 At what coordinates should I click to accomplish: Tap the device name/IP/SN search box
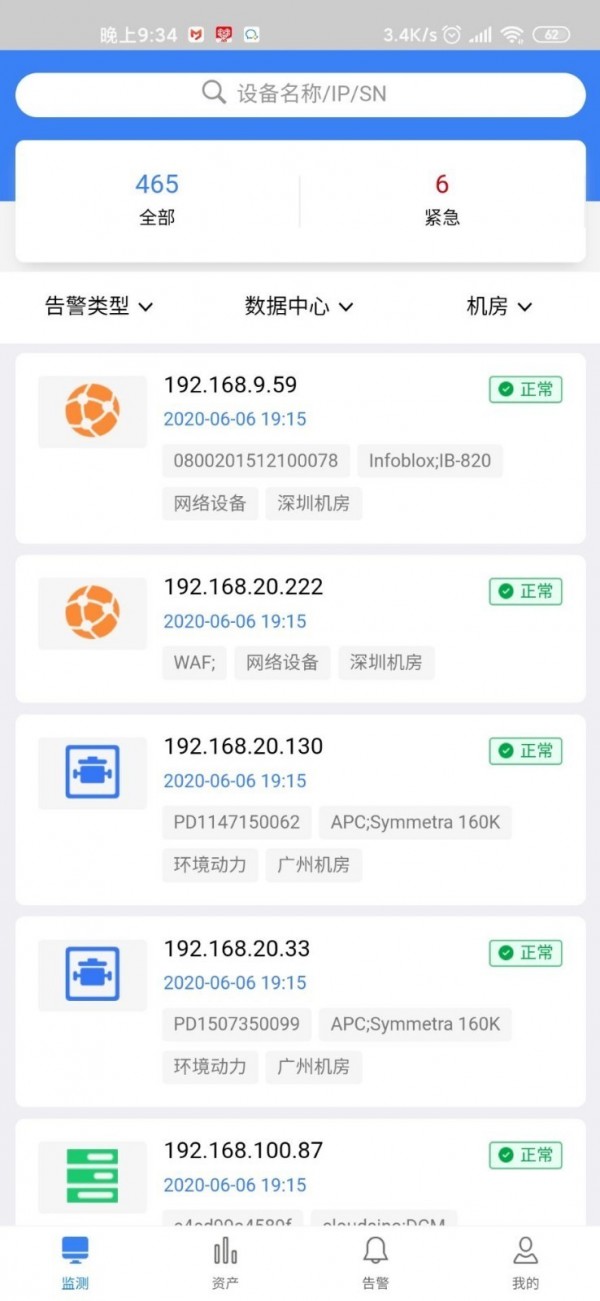click(x=300, y=94)
